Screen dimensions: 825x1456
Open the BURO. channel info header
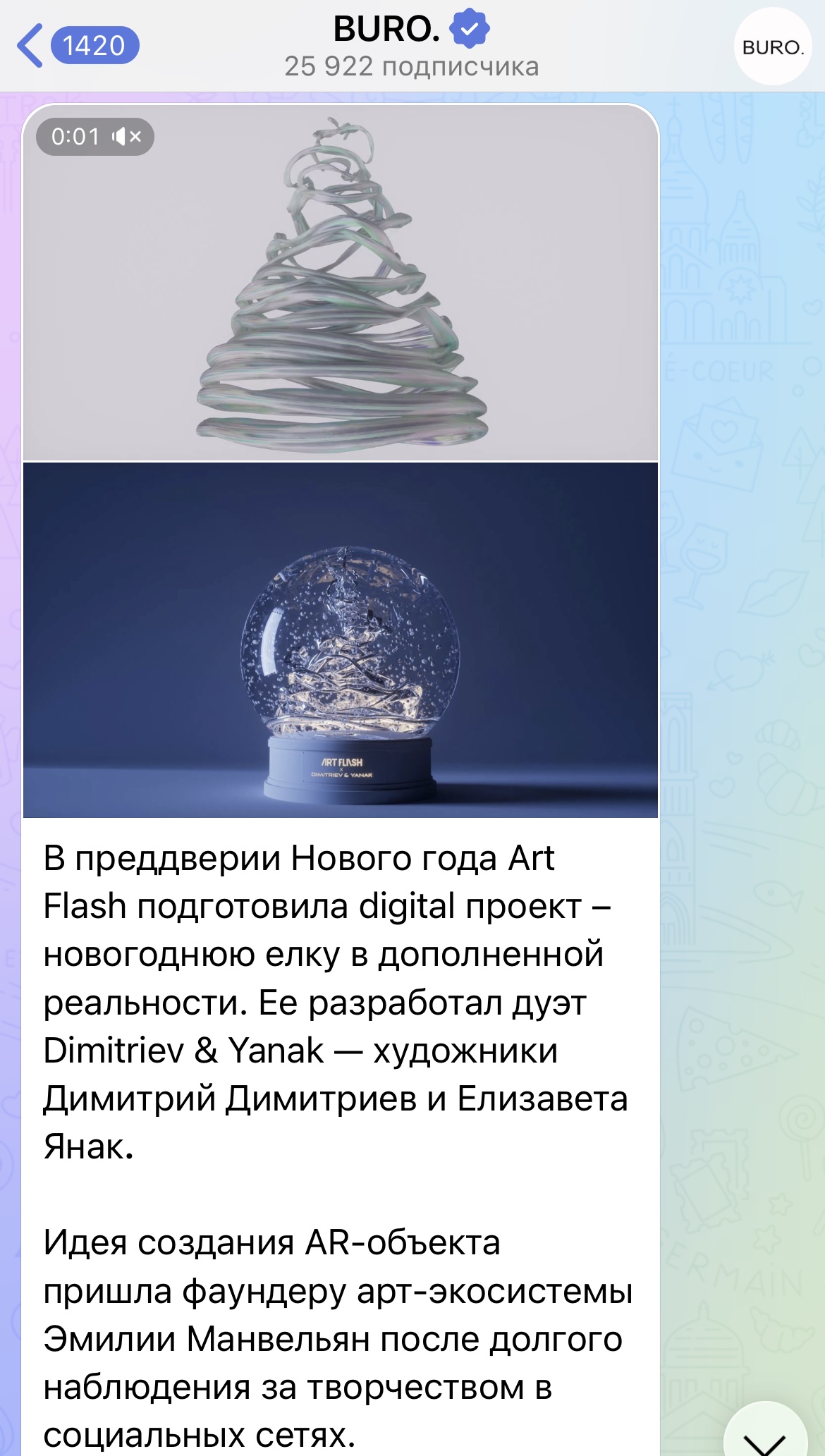pyautogui.click(x=411, y=47)
